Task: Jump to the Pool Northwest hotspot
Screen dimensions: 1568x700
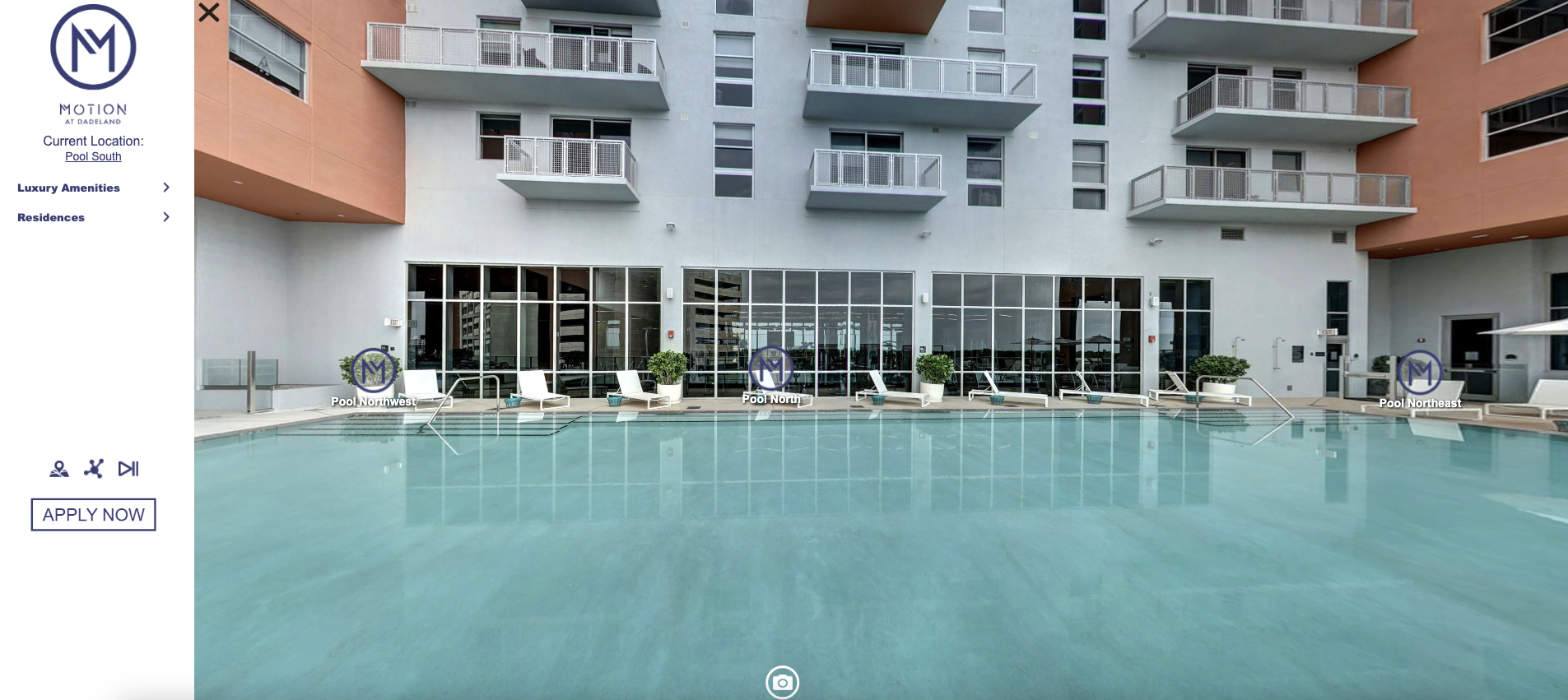Action: click(x=374, y=371)
